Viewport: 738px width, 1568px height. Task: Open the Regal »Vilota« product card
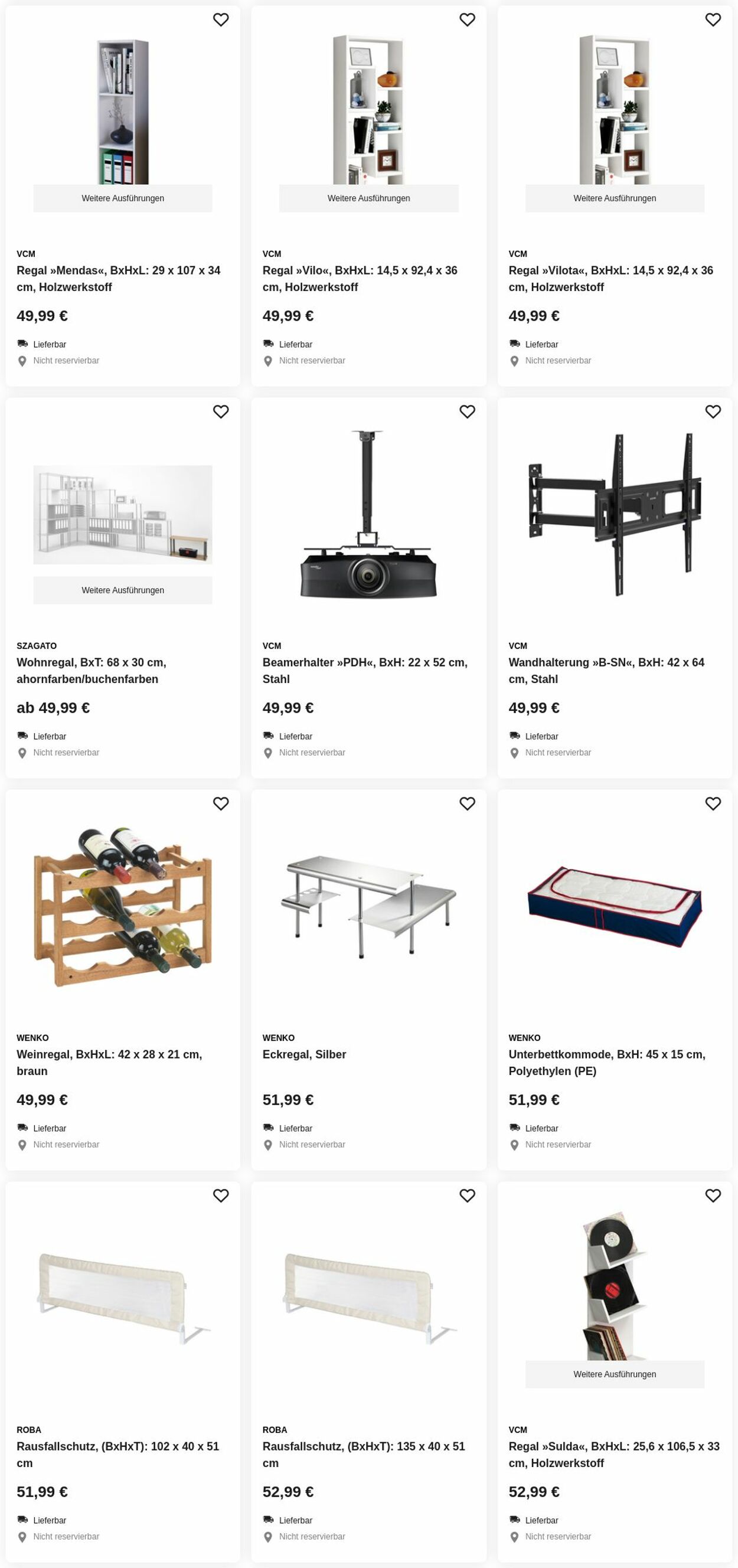[x=610, y=279]
